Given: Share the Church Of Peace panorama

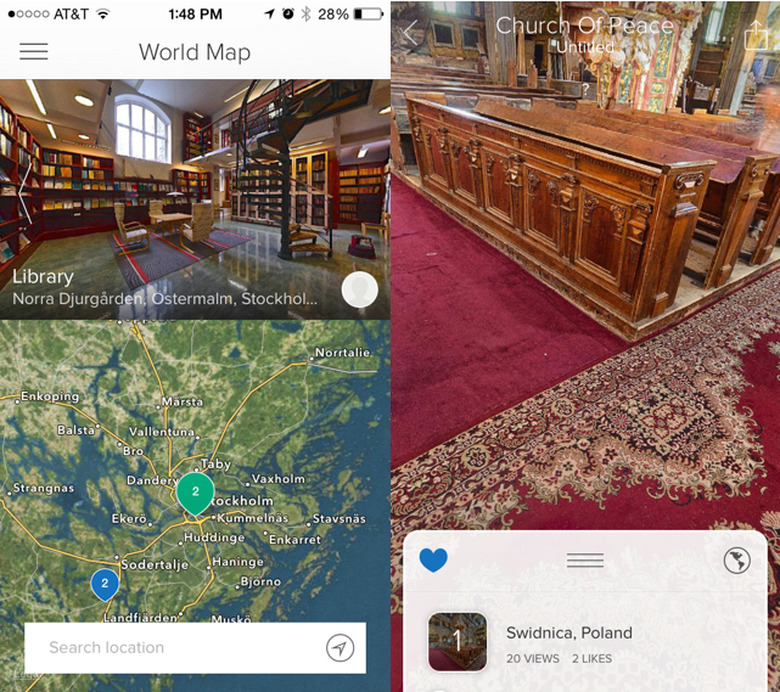Looking at the screenshot, I should point(756,35).
